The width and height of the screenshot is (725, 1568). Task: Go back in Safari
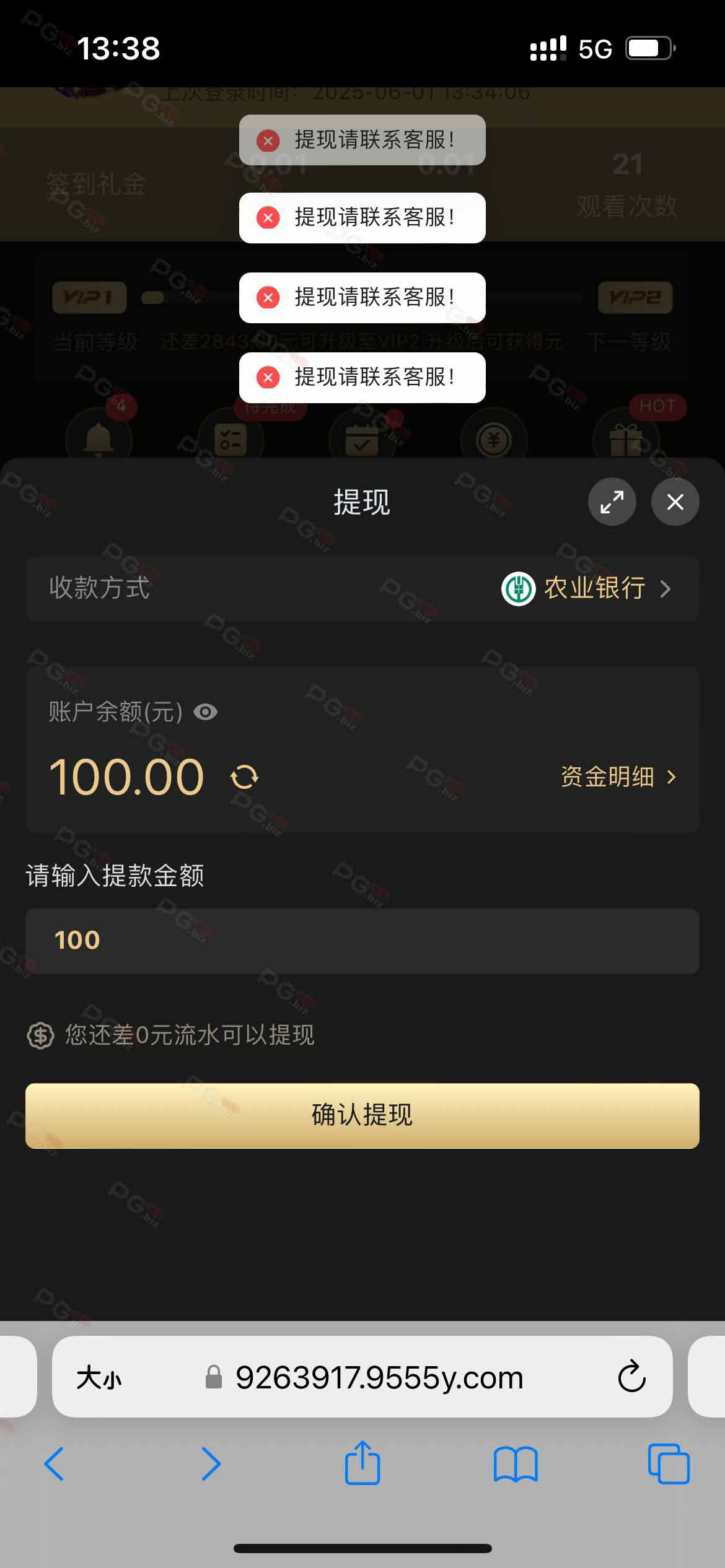point(55,1463)
